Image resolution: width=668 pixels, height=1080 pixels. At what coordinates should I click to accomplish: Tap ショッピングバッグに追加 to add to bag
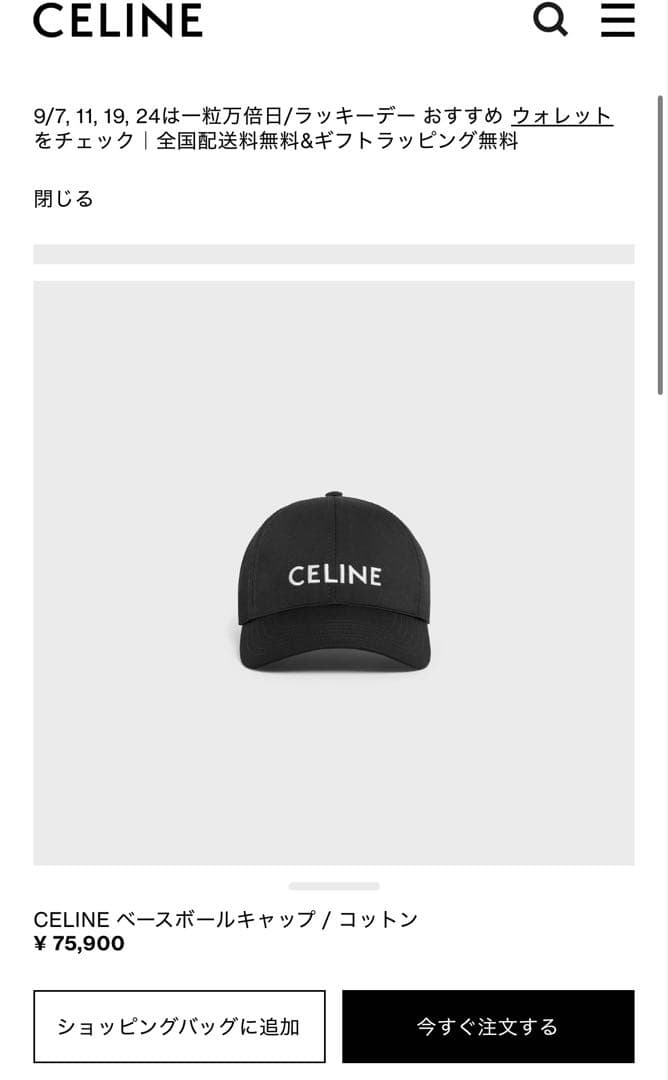[x=179, y=1026]
